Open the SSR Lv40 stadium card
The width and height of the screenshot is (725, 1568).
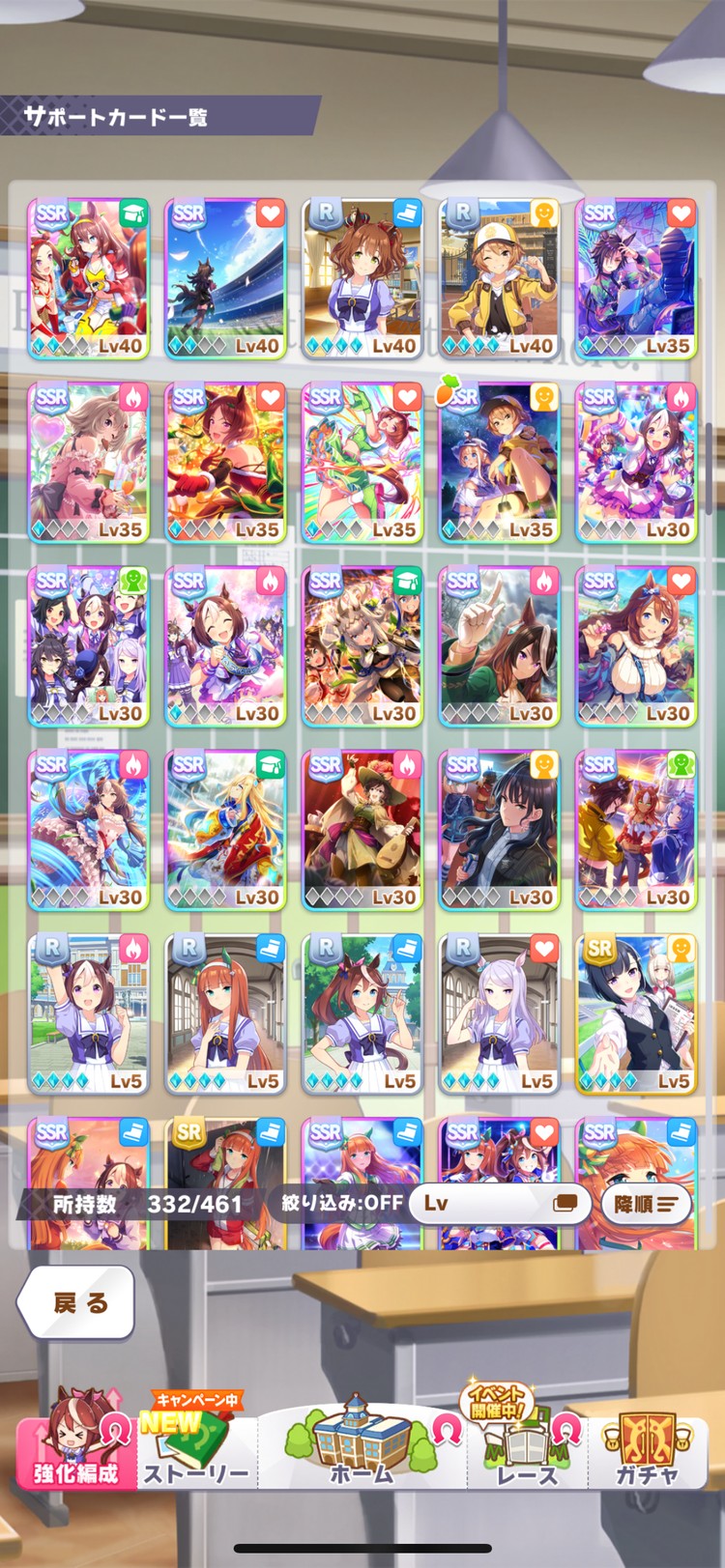click(225, 279)
